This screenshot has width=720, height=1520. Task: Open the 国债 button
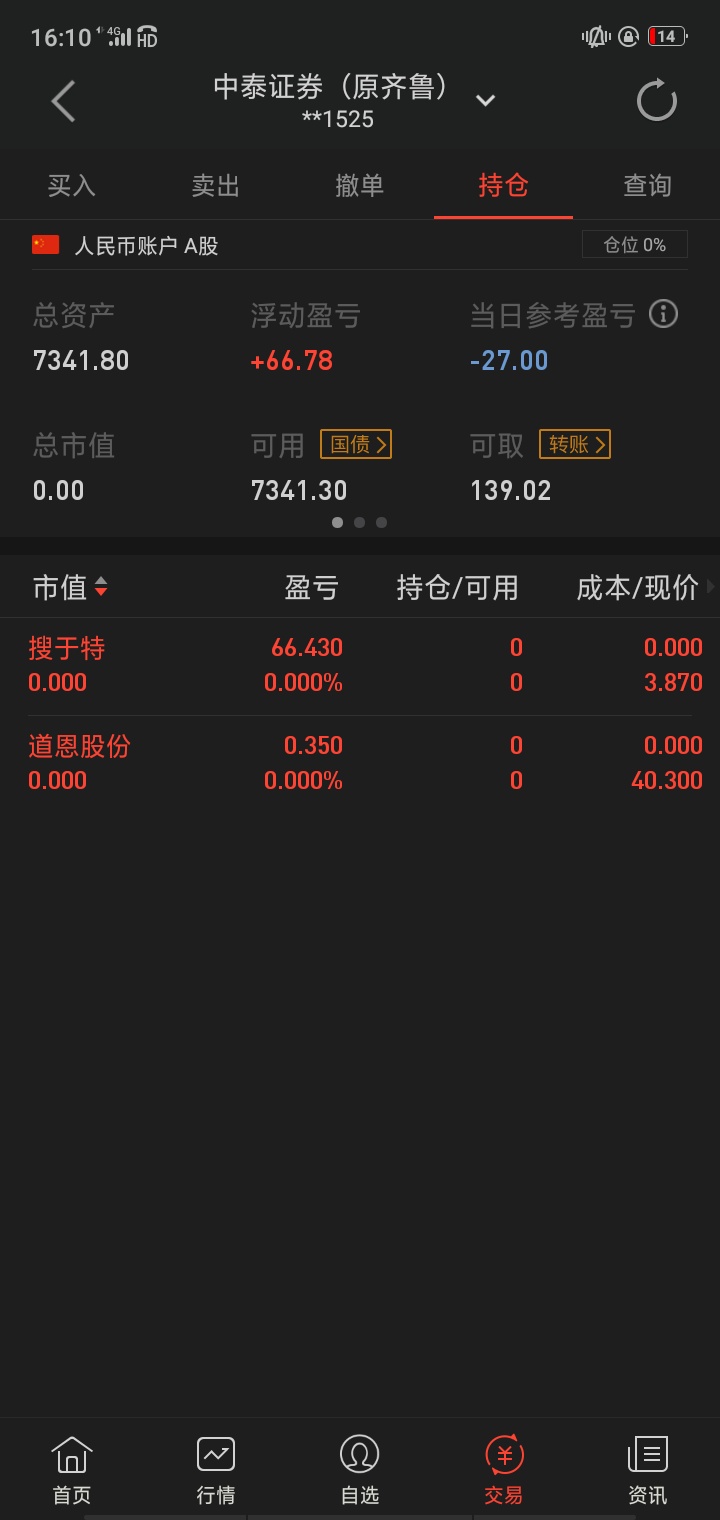pos(356,444)
